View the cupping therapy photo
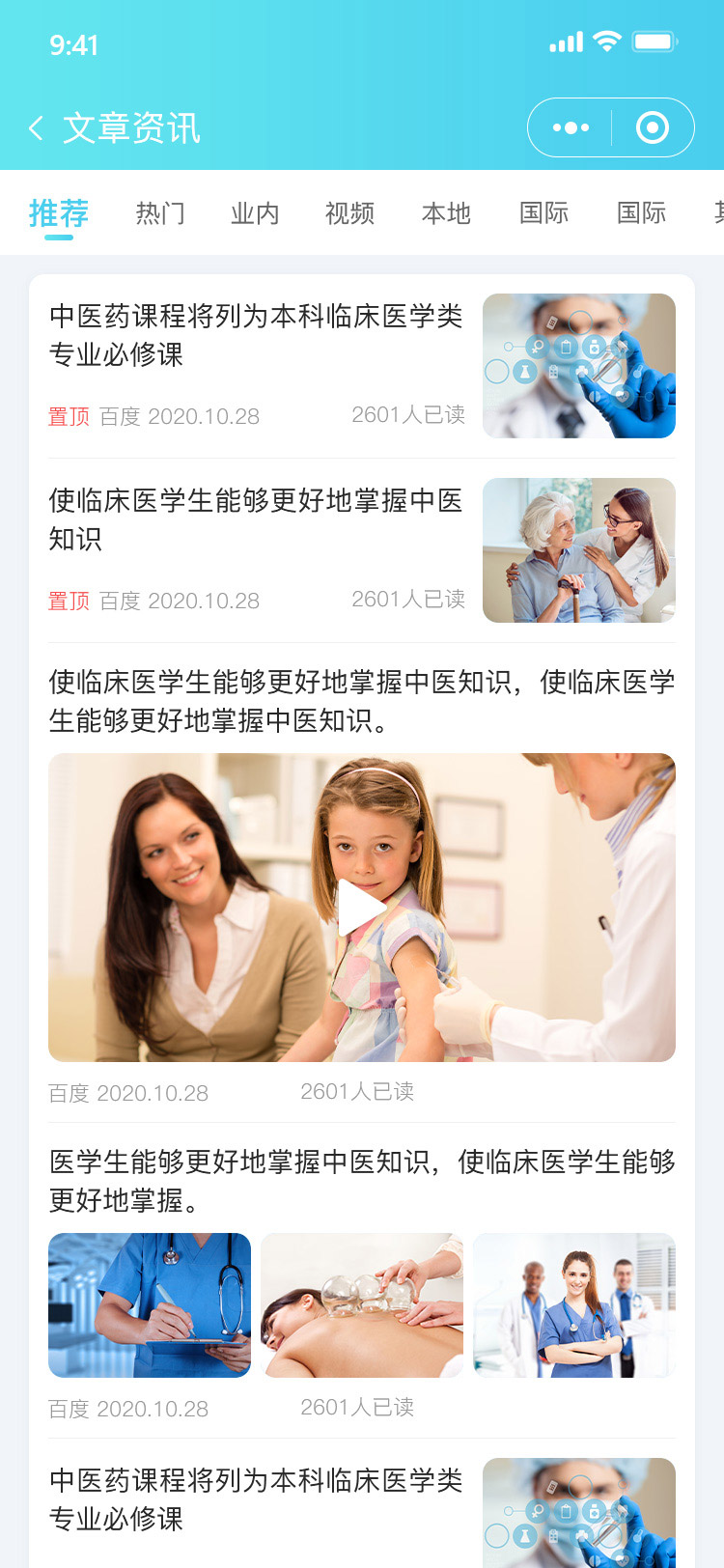This screenshot has height=1568, width=724. click(x=362, y=1304)
